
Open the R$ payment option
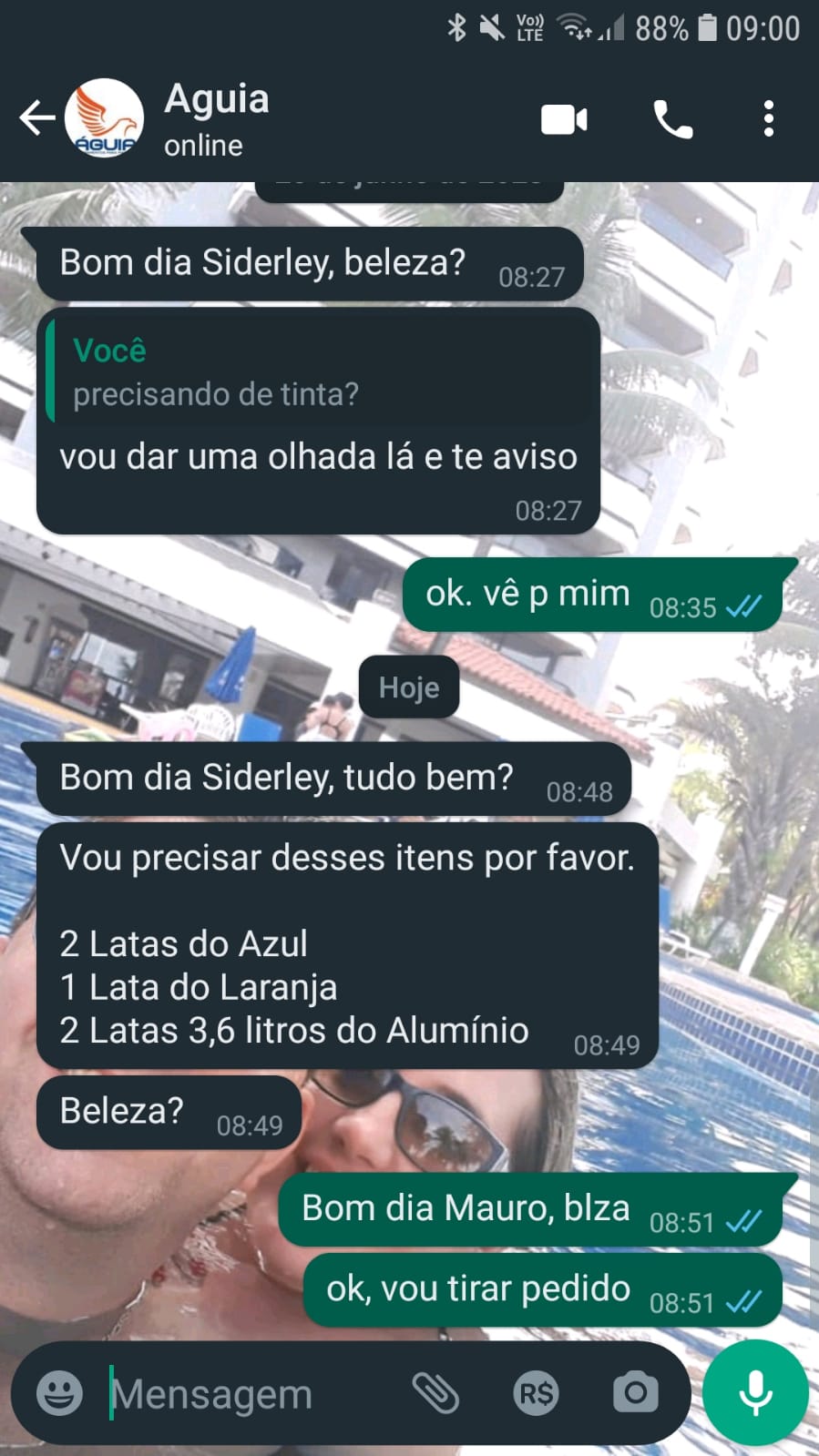[536, 1393]
